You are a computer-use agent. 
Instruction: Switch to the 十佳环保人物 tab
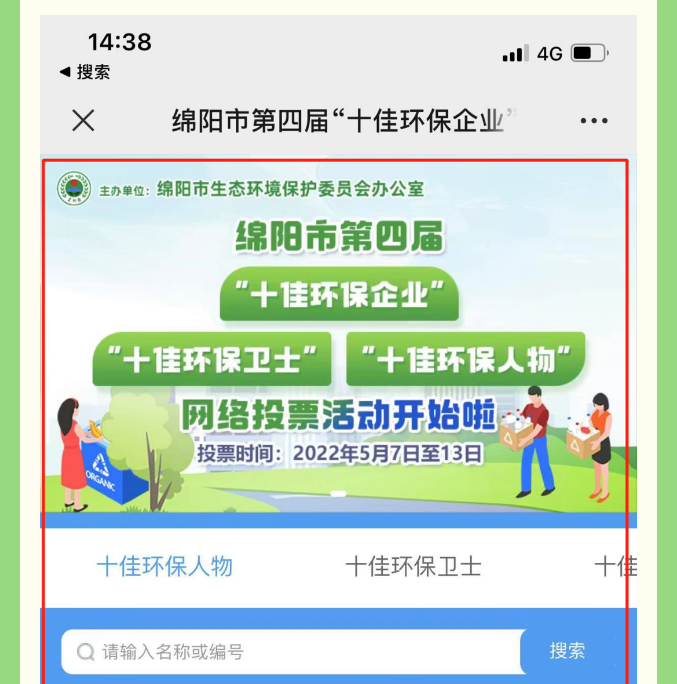click(x=164, y=567)
